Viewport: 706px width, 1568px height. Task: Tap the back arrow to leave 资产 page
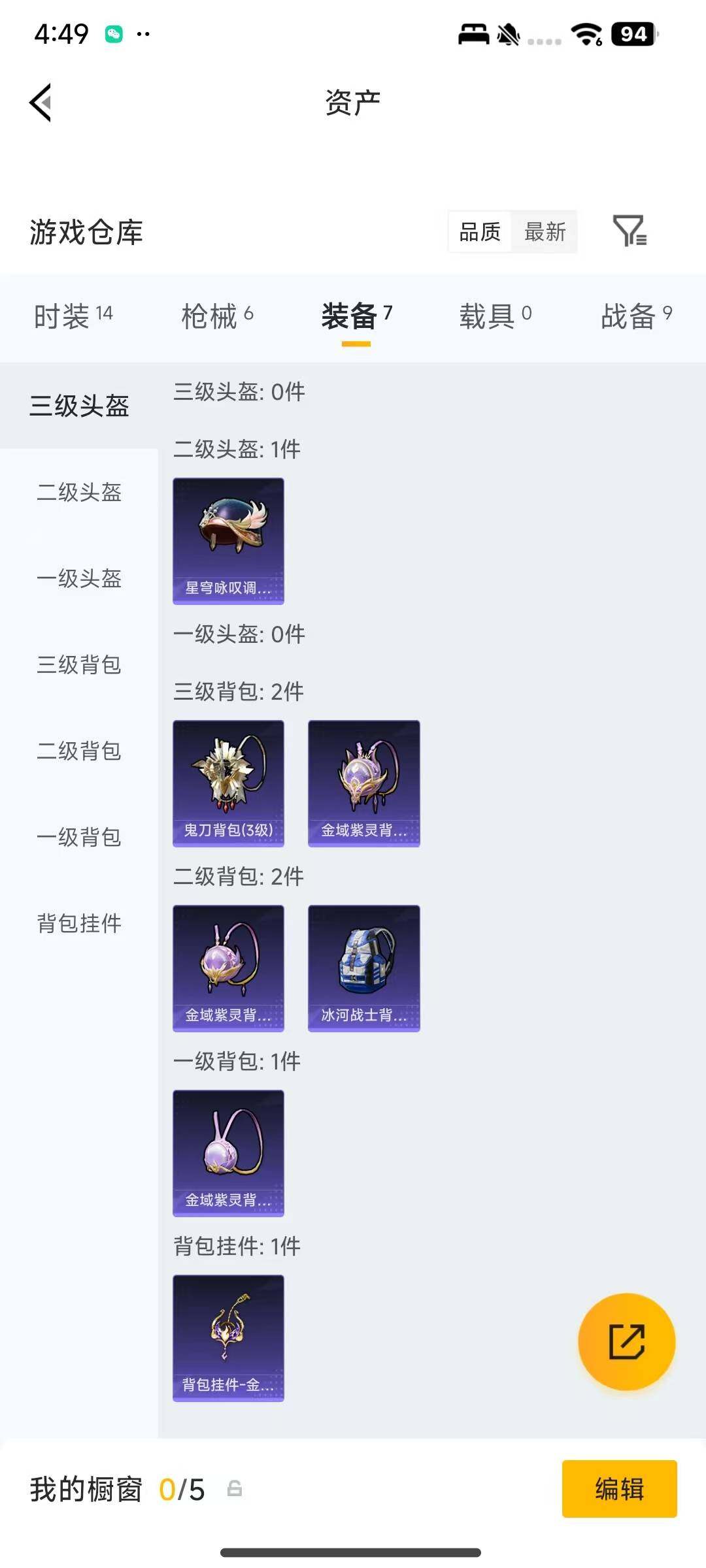click(x=39, y=103)
